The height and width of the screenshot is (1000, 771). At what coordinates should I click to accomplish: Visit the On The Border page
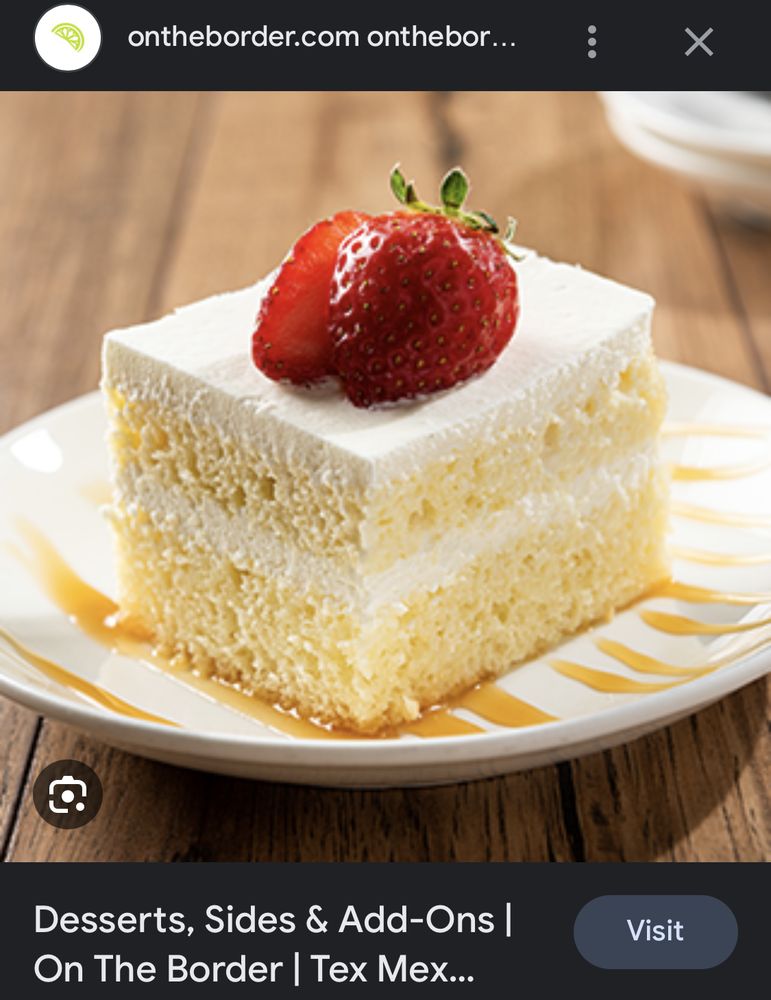point(655,931)
